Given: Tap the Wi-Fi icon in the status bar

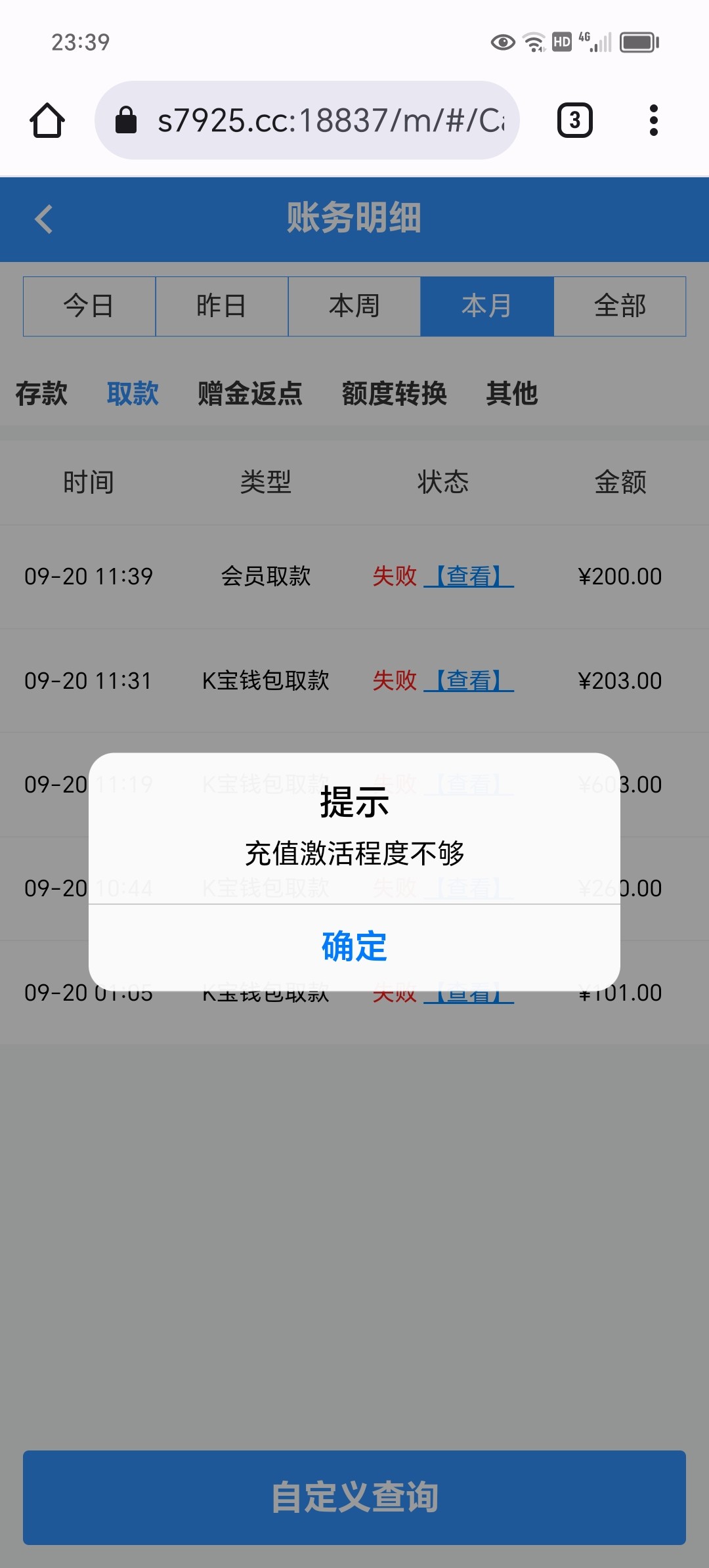Looking at the screenshot, I should (x=532, y=42).
